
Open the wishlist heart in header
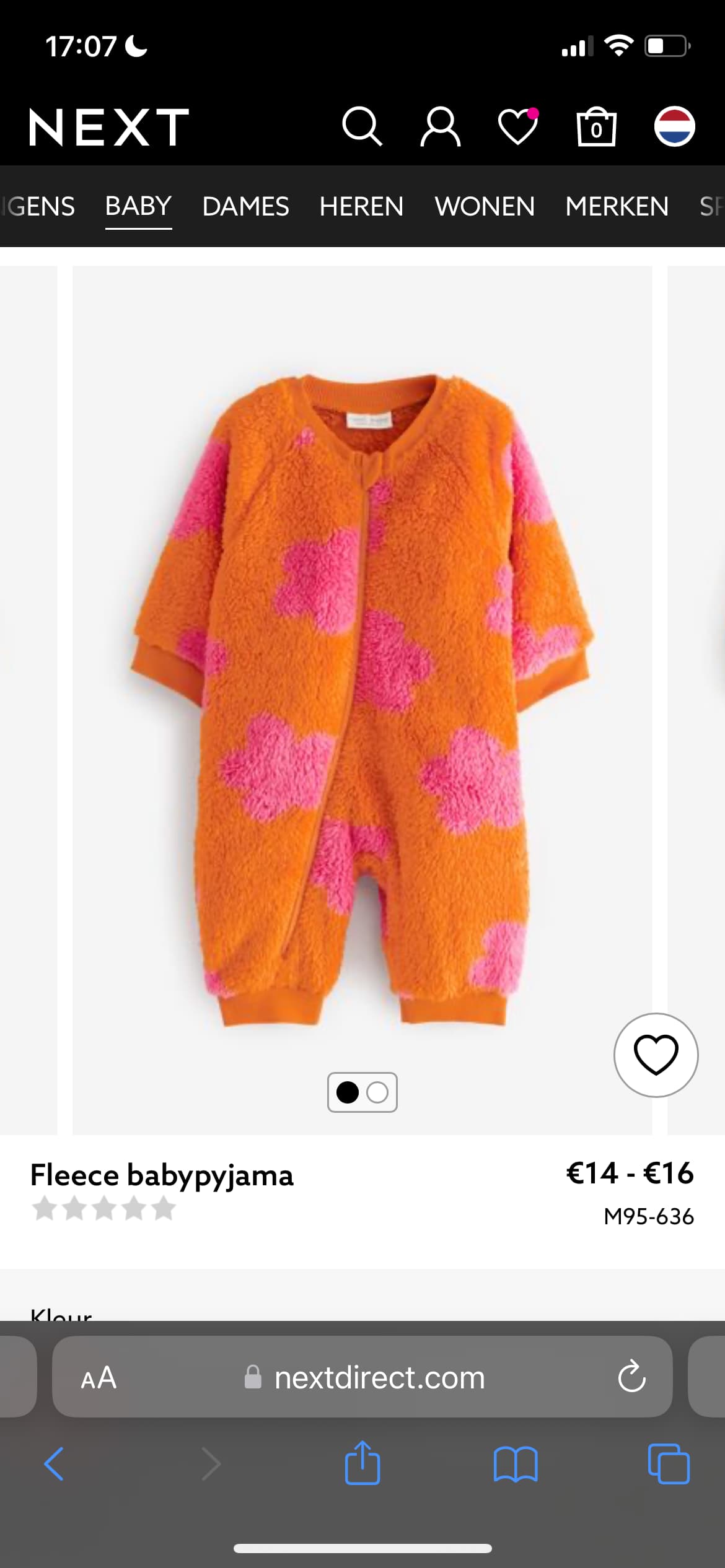(x=519, y=126)
